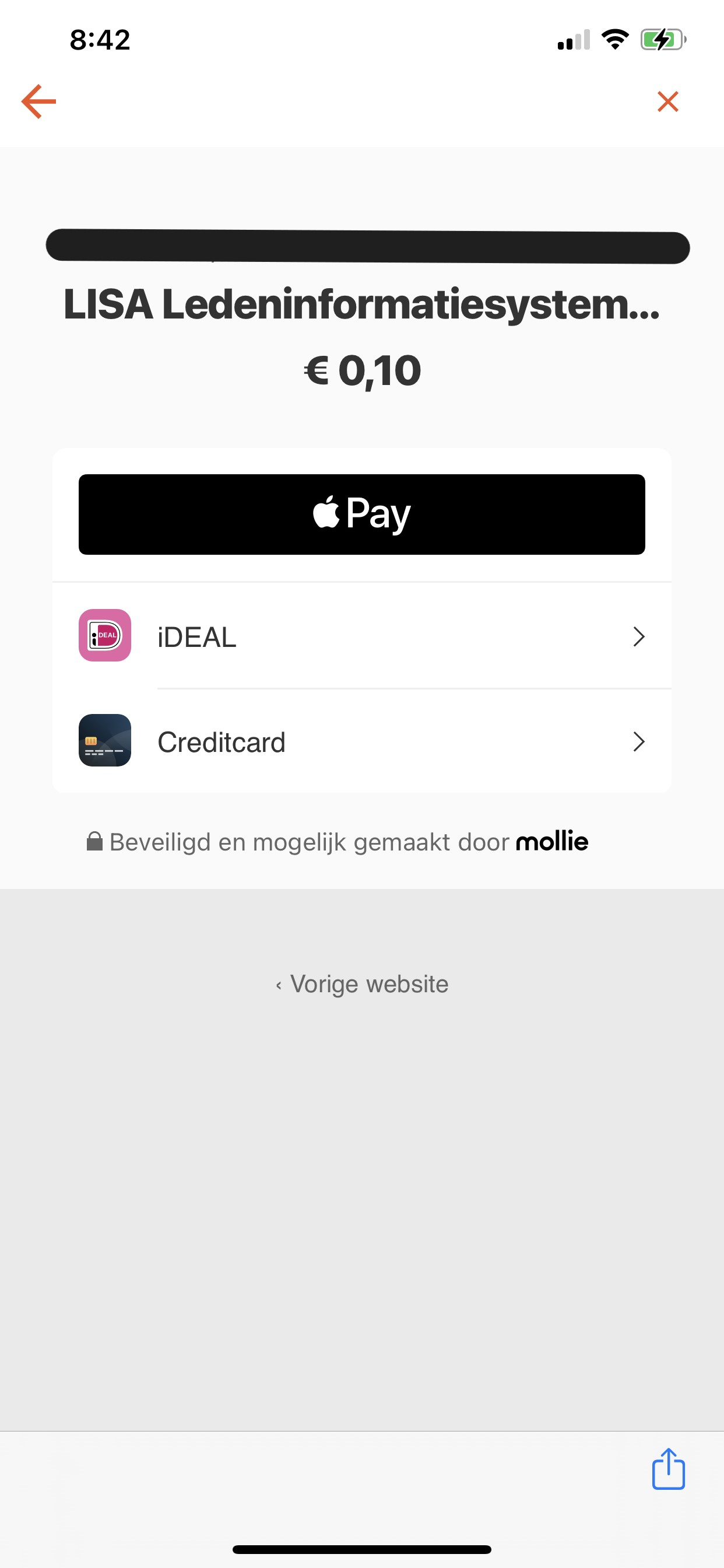Return via Vorige website link
The width and height of the screenshot is (724, 1568).
(x=362, y=984)
